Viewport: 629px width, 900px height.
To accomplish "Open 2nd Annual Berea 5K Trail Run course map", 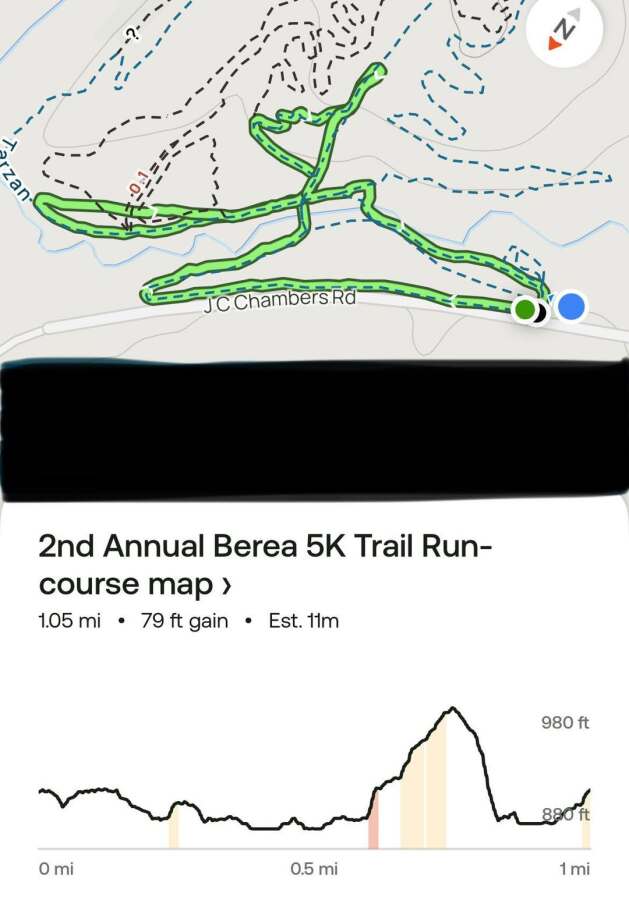I will [x=266, y=565].
